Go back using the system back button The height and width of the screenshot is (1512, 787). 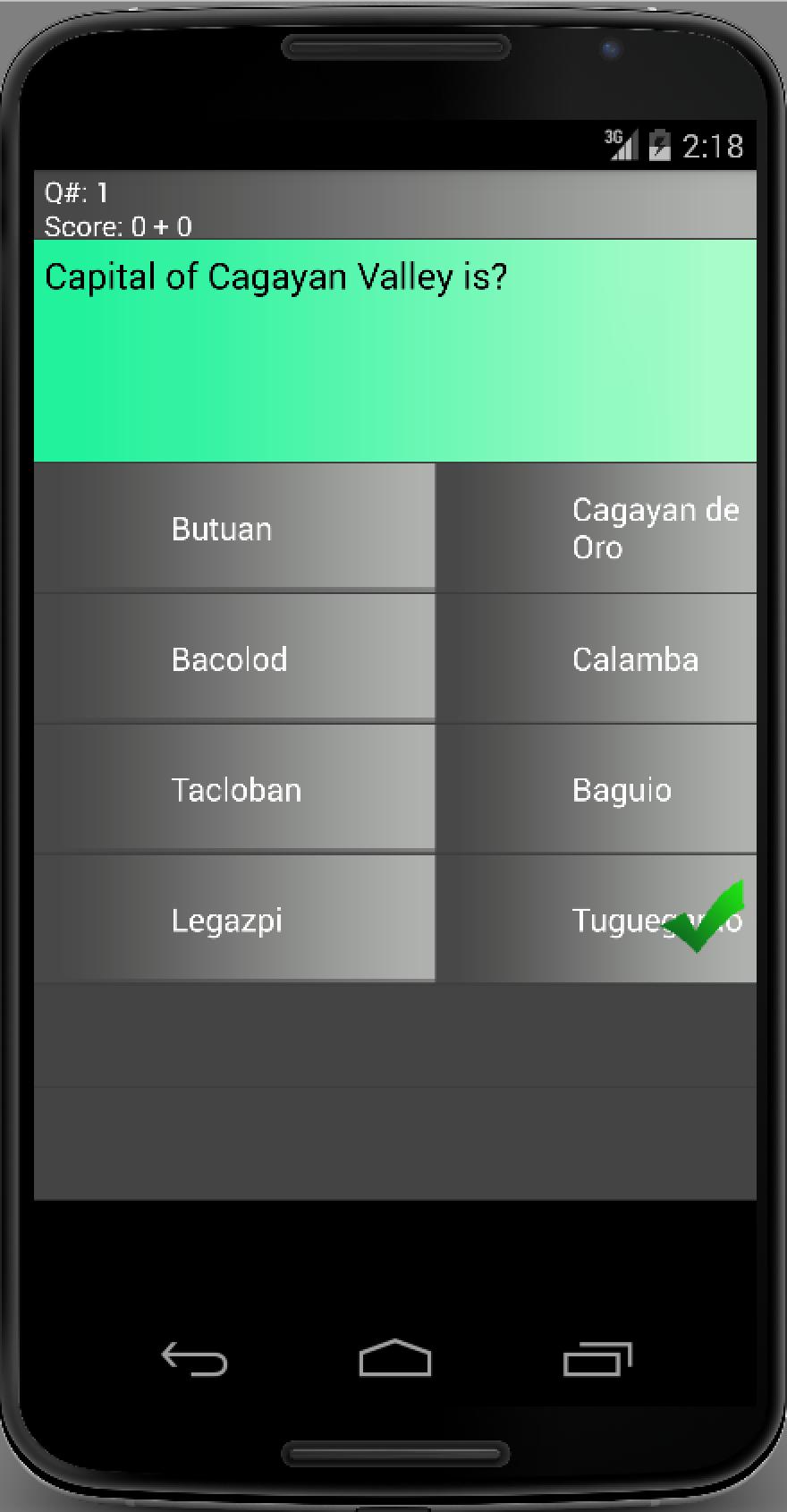click(194, 1360)
